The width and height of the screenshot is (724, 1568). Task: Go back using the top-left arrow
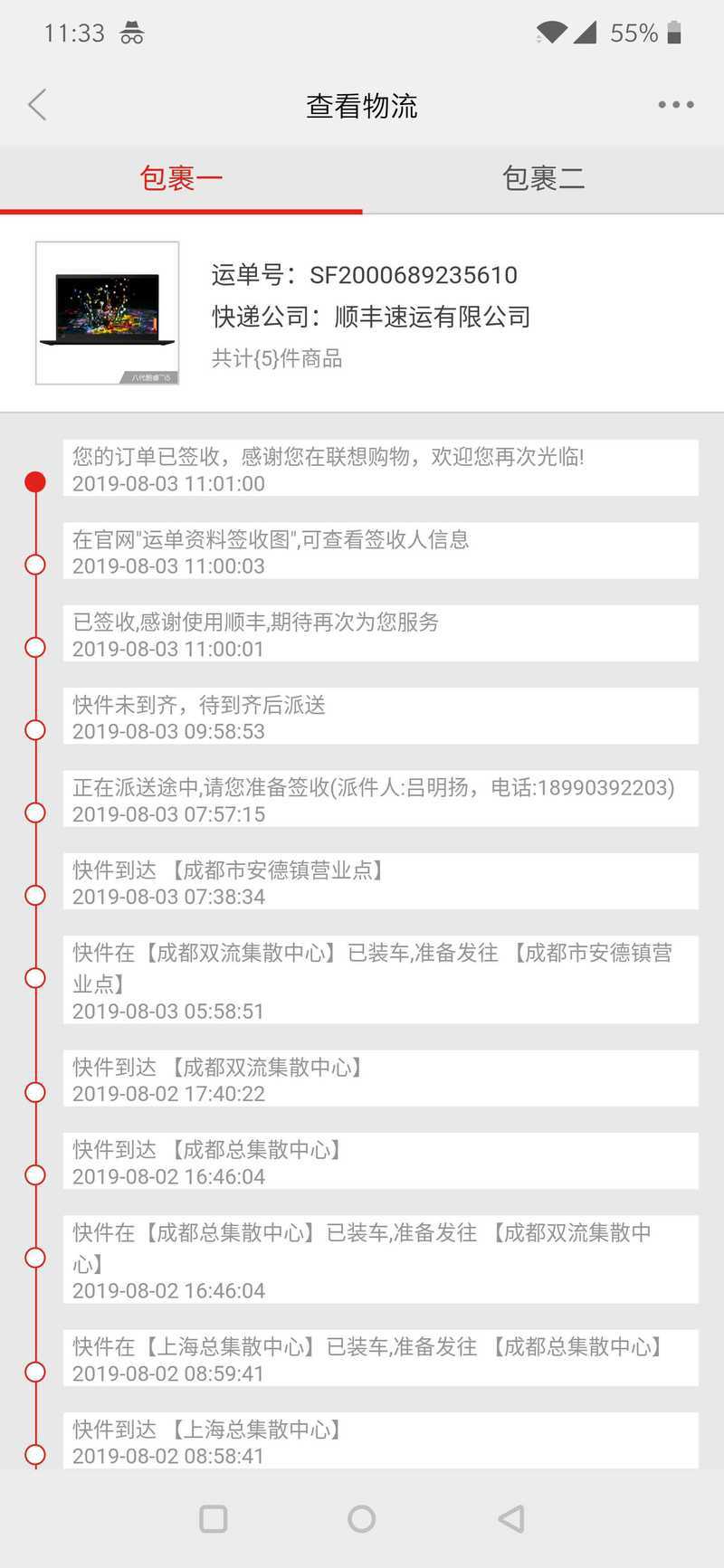[x=37, y=105]
